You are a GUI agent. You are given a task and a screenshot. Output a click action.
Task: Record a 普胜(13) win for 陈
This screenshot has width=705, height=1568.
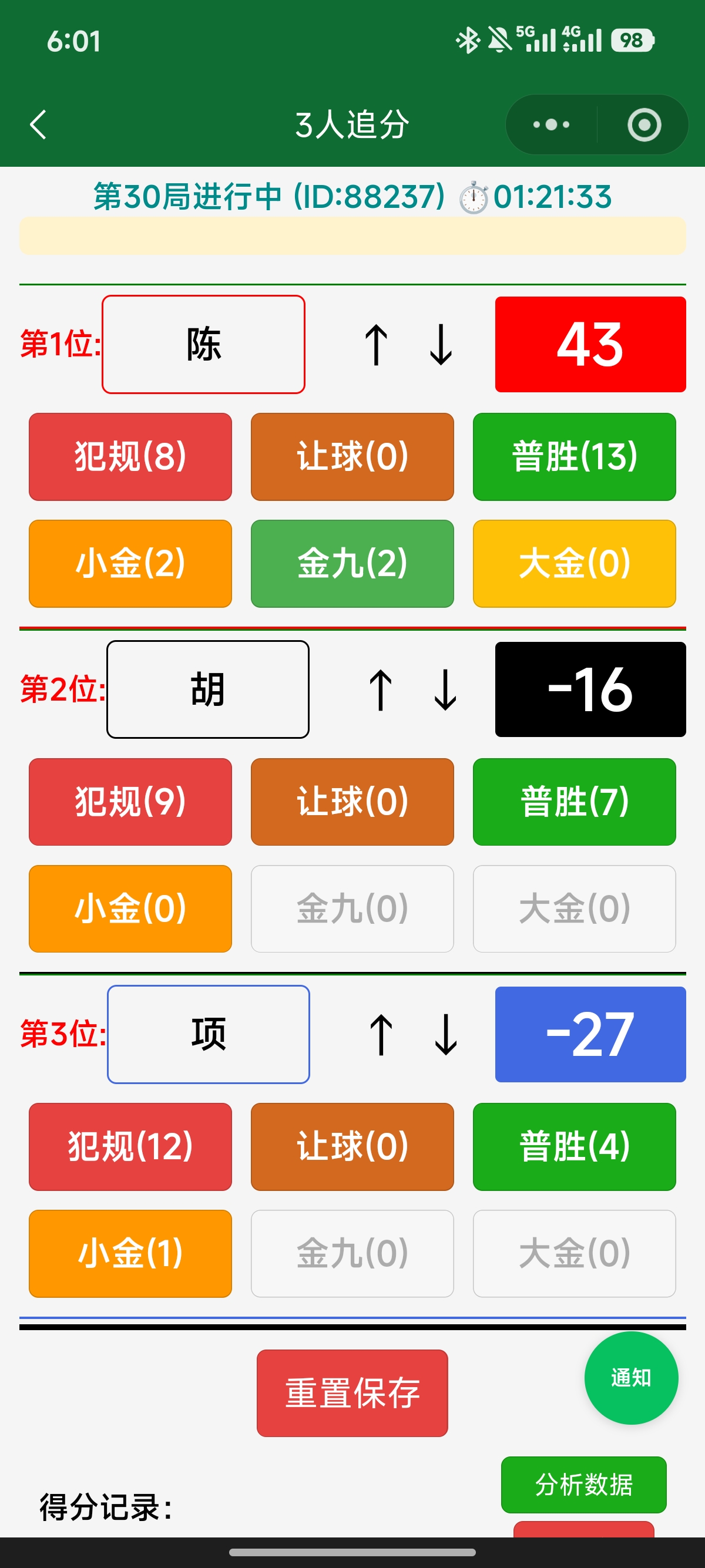click(574, 456)
